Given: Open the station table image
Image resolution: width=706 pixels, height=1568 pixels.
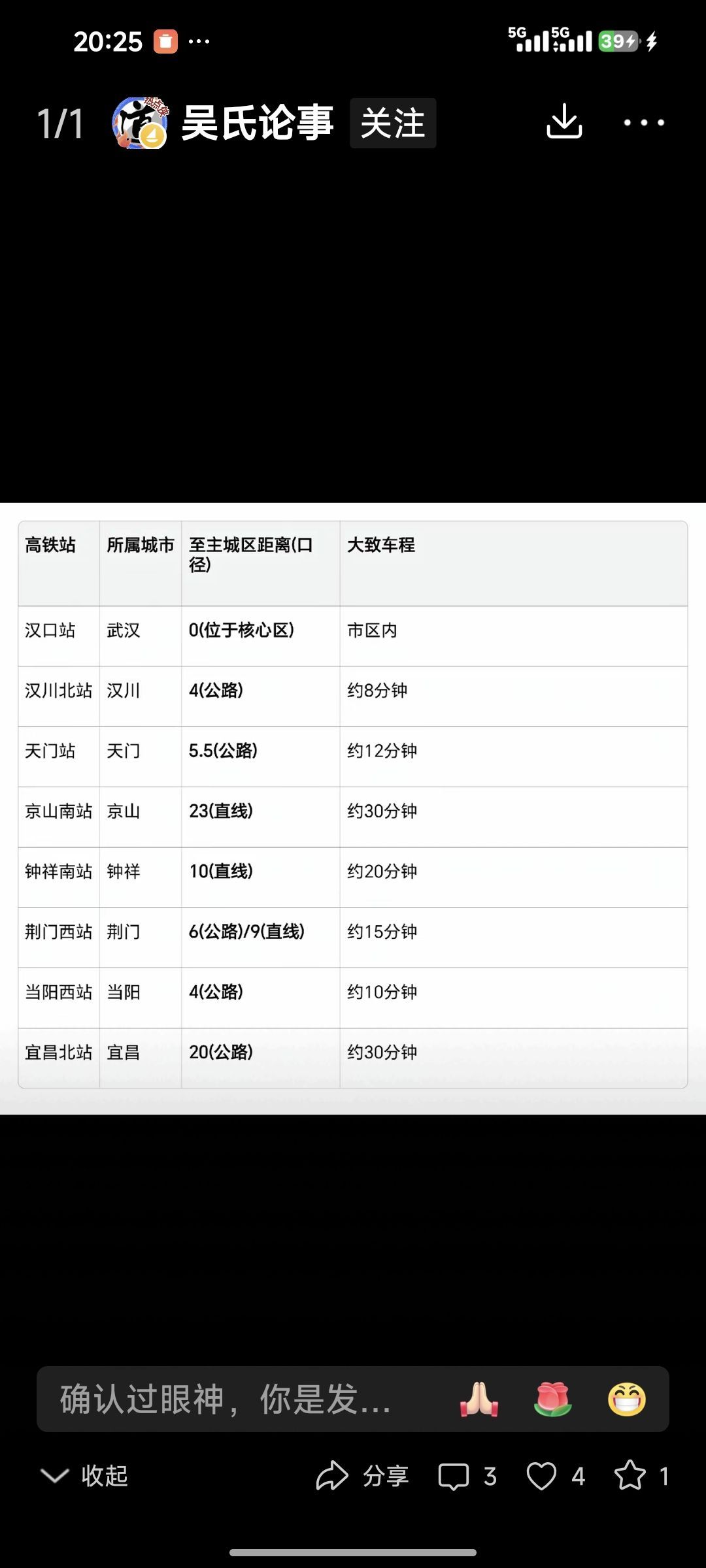Looking at the screenshot, I should [x=353, y=808].
